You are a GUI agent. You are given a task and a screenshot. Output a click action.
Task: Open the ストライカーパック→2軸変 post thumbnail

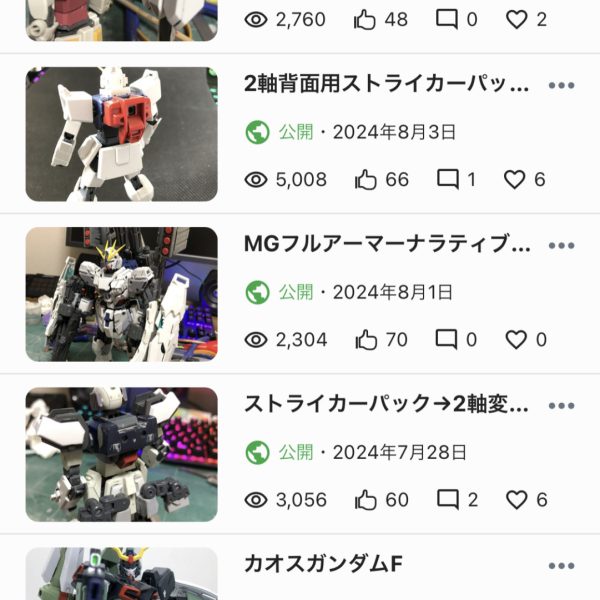121,454
